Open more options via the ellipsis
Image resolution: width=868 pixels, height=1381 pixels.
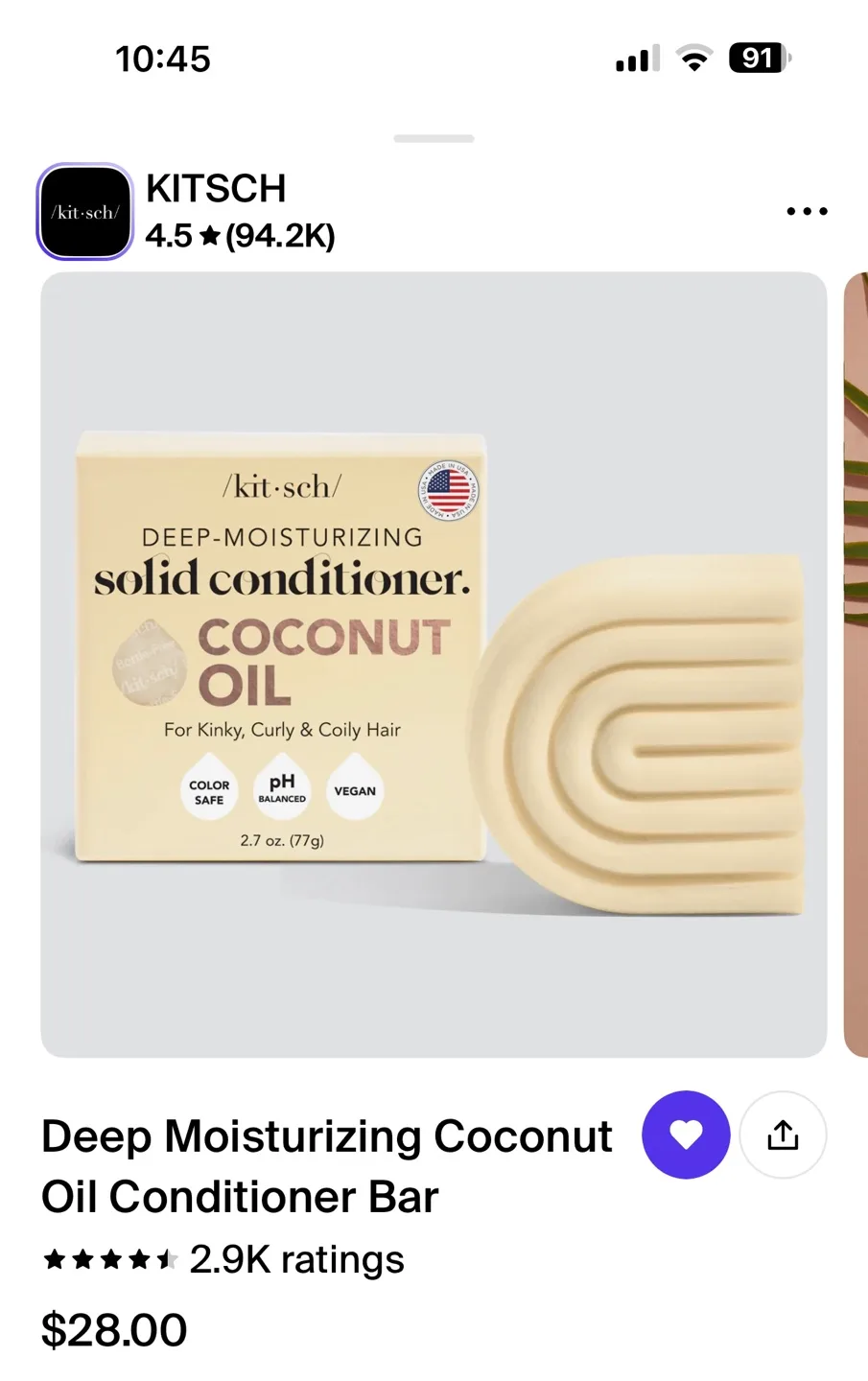tap(807, 211)
